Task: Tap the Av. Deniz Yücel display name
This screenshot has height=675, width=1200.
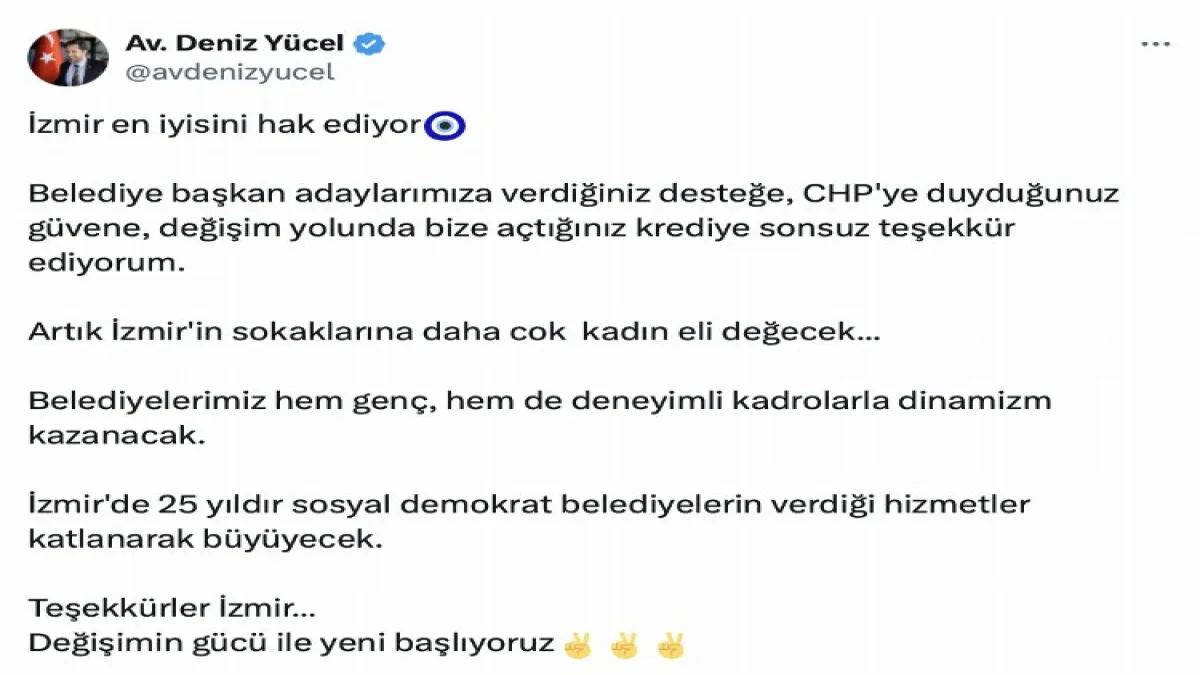Action: click(235, 43)
